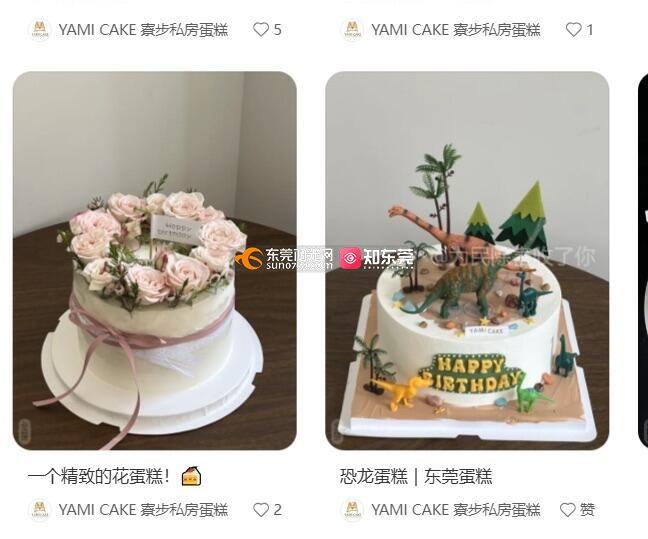The height and width of the screenshot is (539, 648).
Task: Tap the heart showing 1 like
Action: tap(574, 30)
